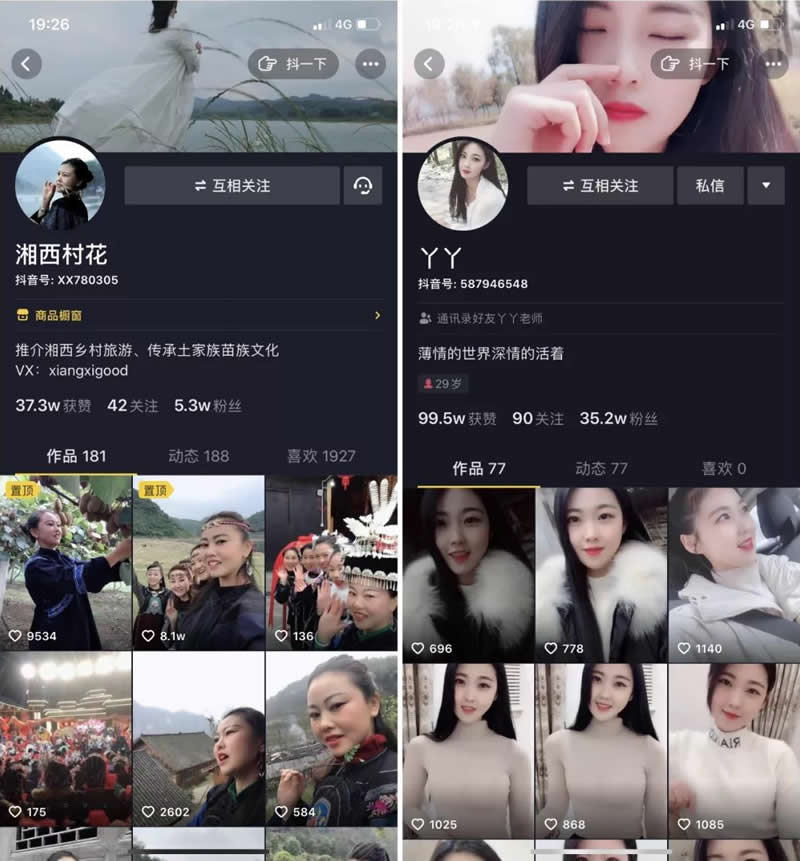Open pinned video with 9534 likes
The height and width of the screenshot is (861, 800).
(66, 562)
